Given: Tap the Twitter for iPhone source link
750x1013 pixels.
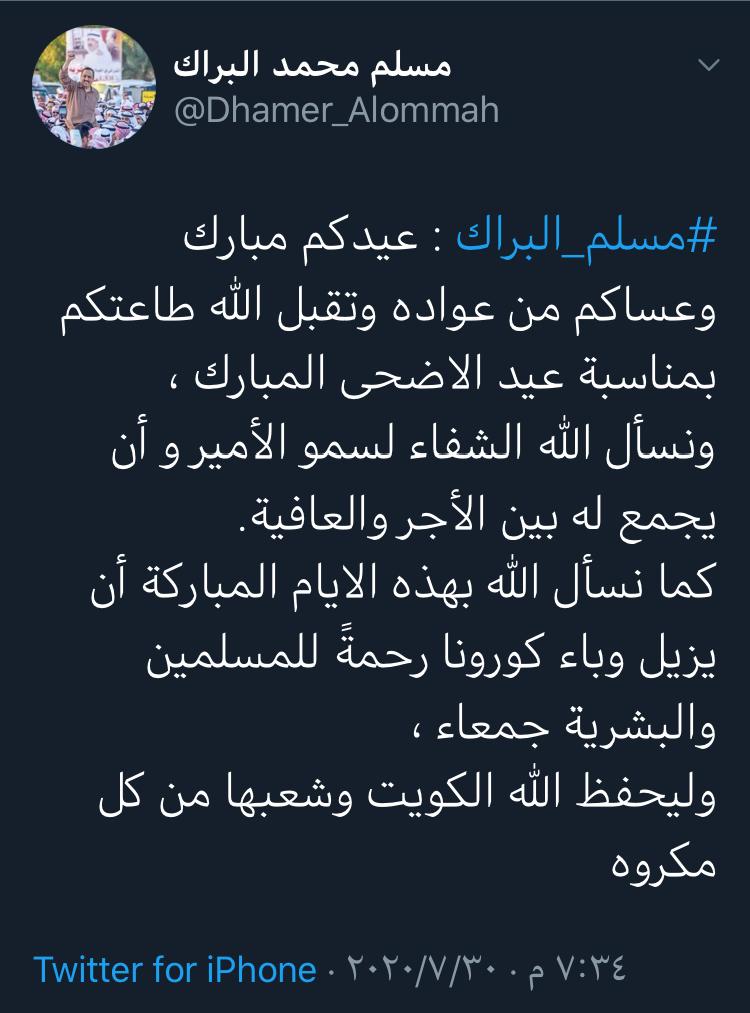Looking at the screenshot, I should (x=174, y=969).
